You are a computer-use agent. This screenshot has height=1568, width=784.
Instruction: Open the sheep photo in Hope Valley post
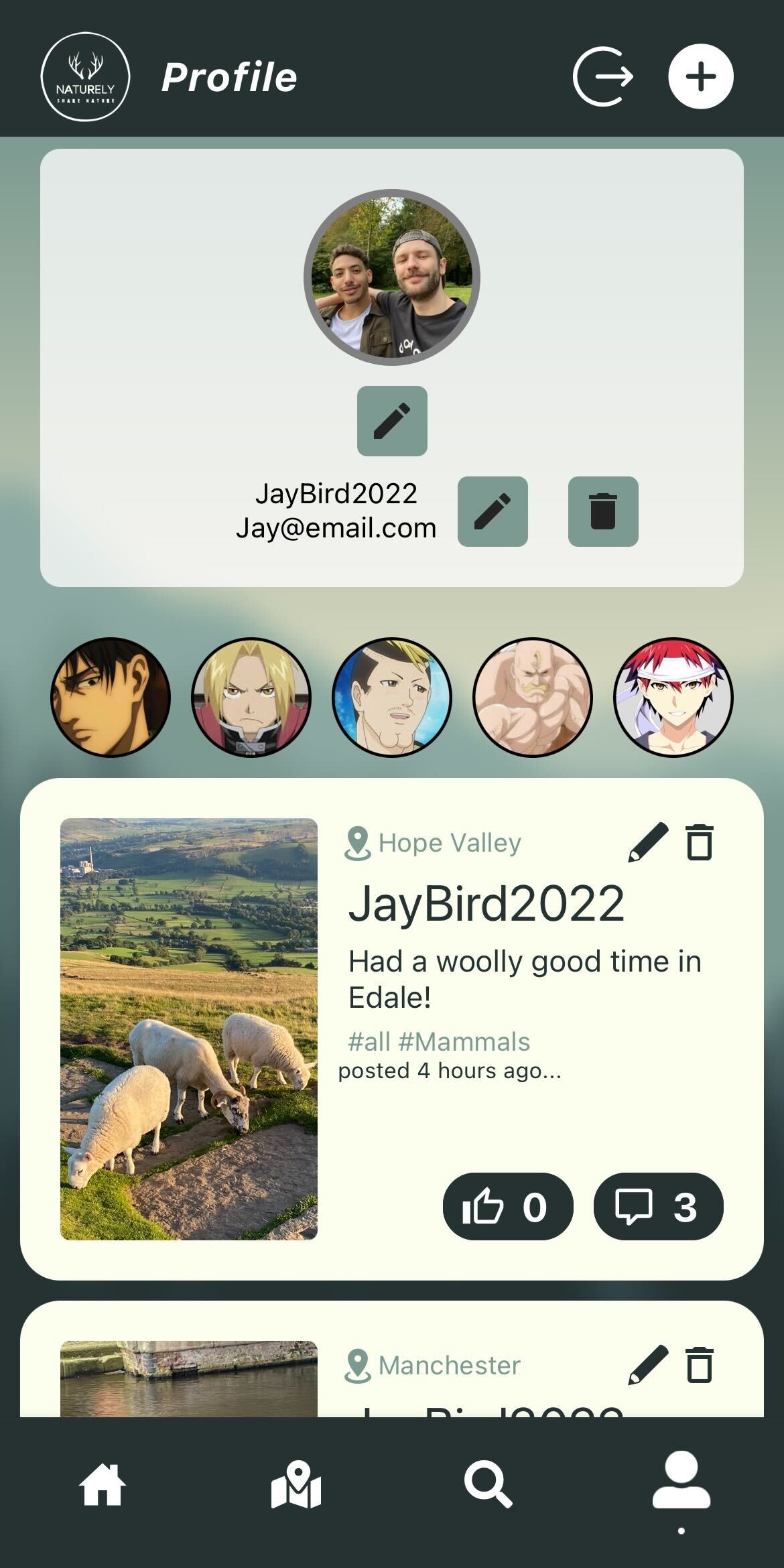point(189,1029)
